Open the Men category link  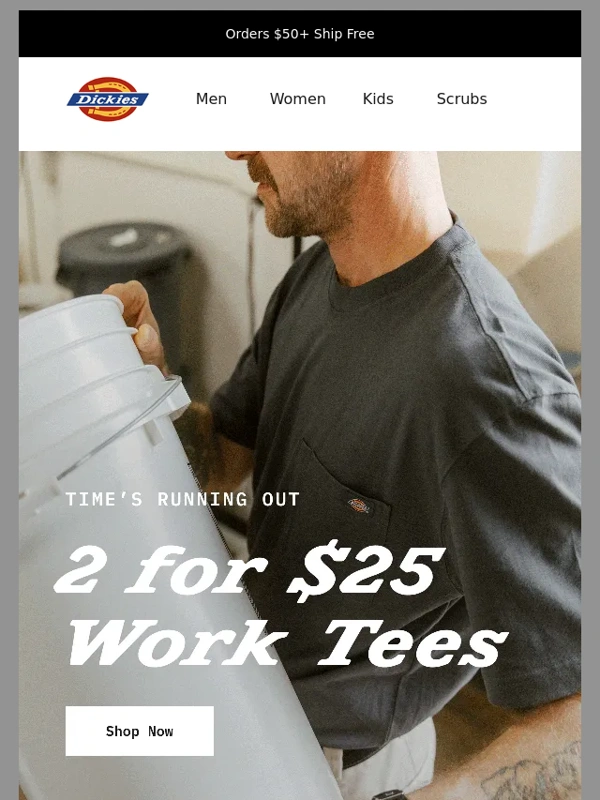tap(211, 99)
